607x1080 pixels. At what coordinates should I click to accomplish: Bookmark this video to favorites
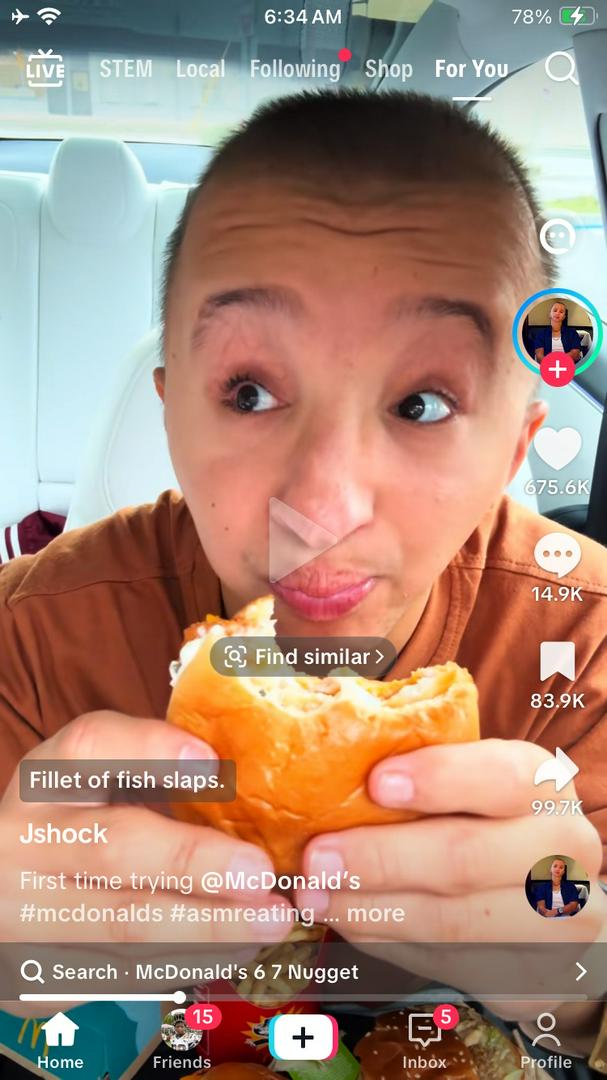click(x=557, y=662)
